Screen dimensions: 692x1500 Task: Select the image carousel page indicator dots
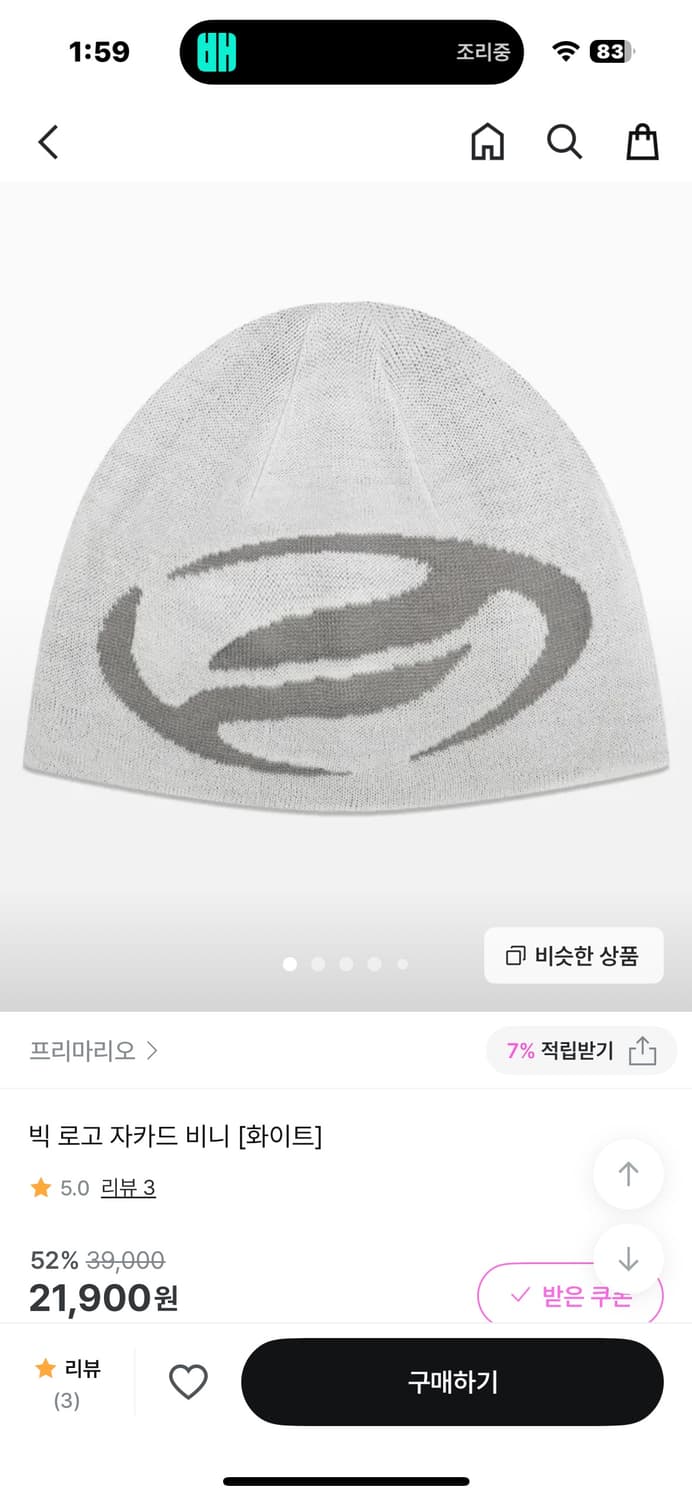pyautogui.click(x=346, y=964)
